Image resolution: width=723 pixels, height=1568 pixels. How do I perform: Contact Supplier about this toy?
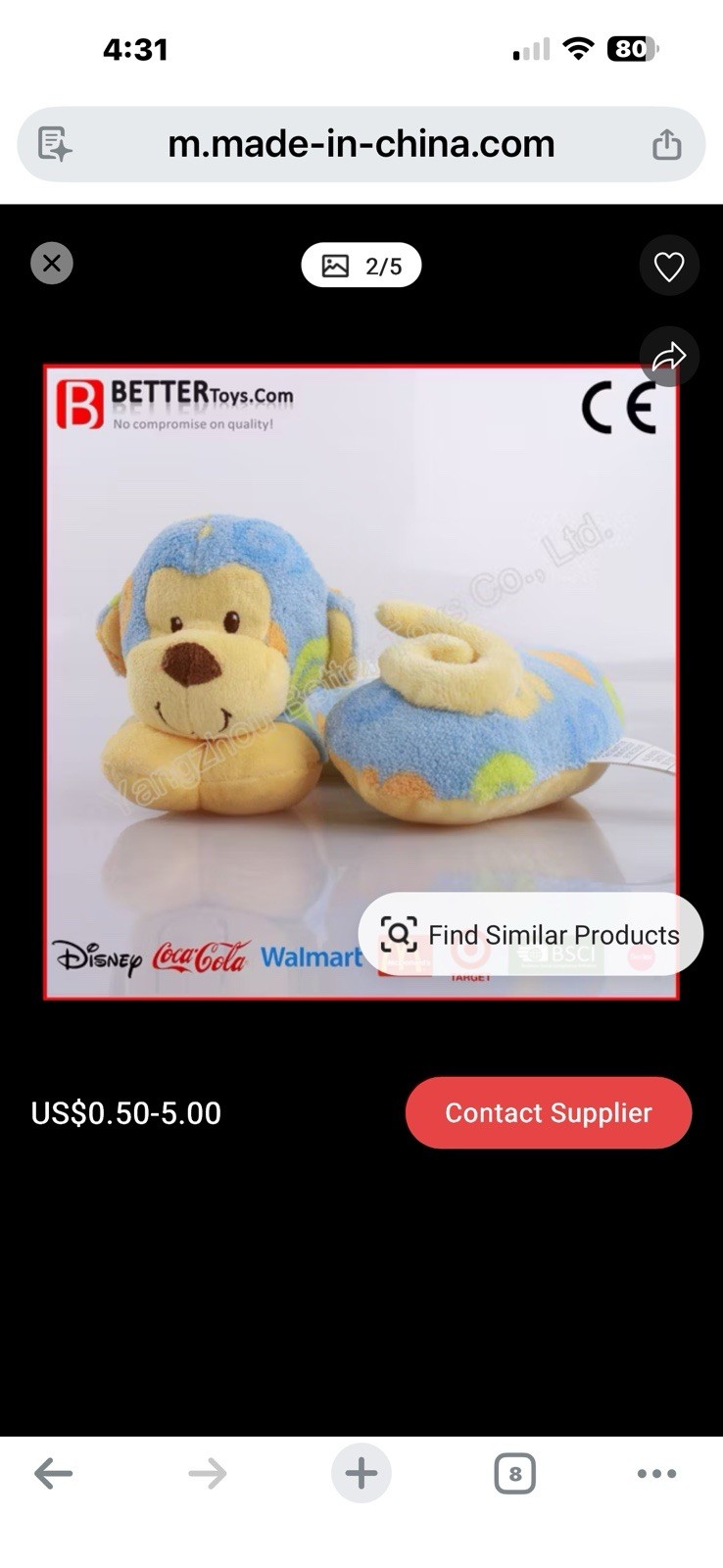pyautogui.click(x=549, y=1112)
